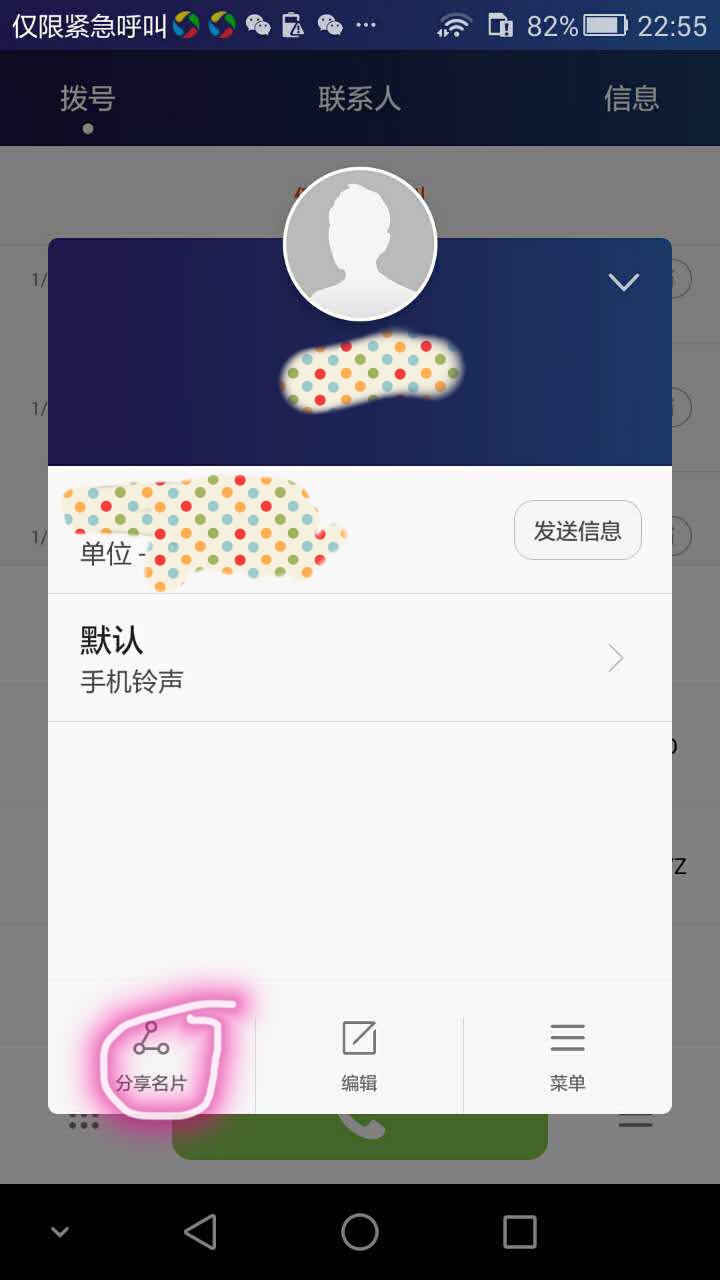Open recent apps with the square button
Viewport: 720px width, 1280px height.
click(x=518, y=1231)
